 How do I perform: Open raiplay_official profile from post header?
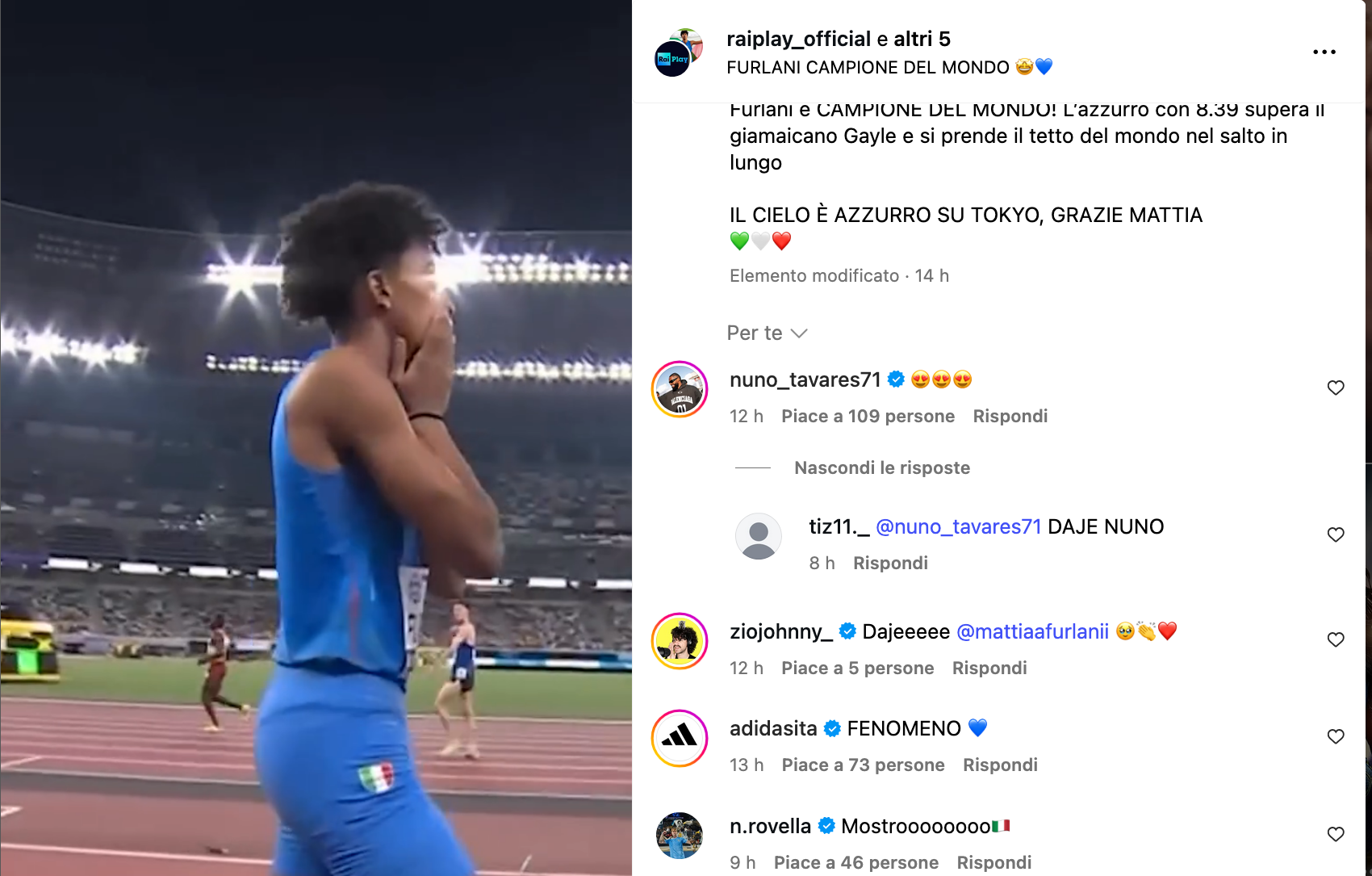[x=797, y=39]
